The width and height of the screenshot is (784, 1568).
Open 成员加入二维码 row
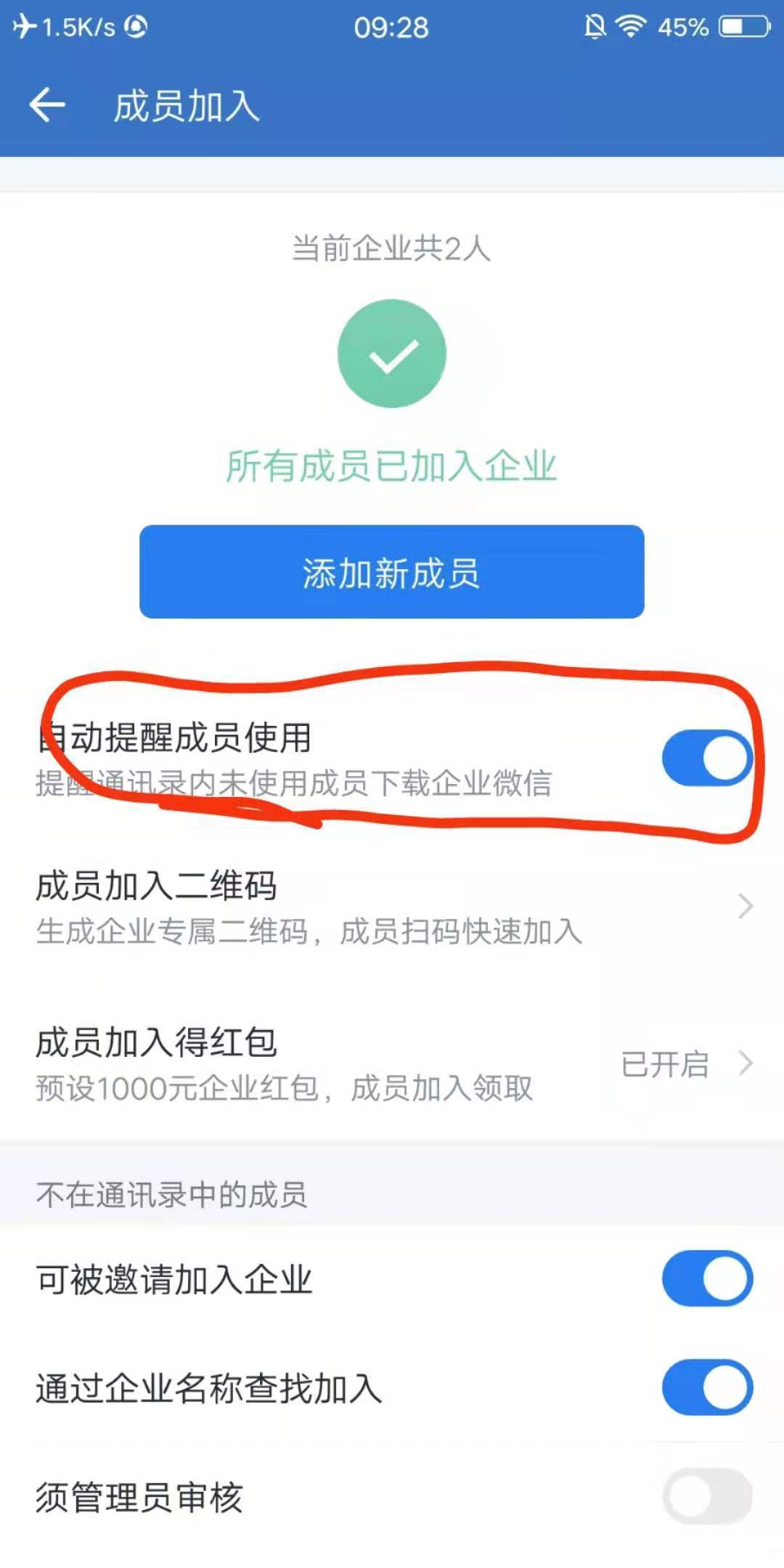click(x=392, y=907)
